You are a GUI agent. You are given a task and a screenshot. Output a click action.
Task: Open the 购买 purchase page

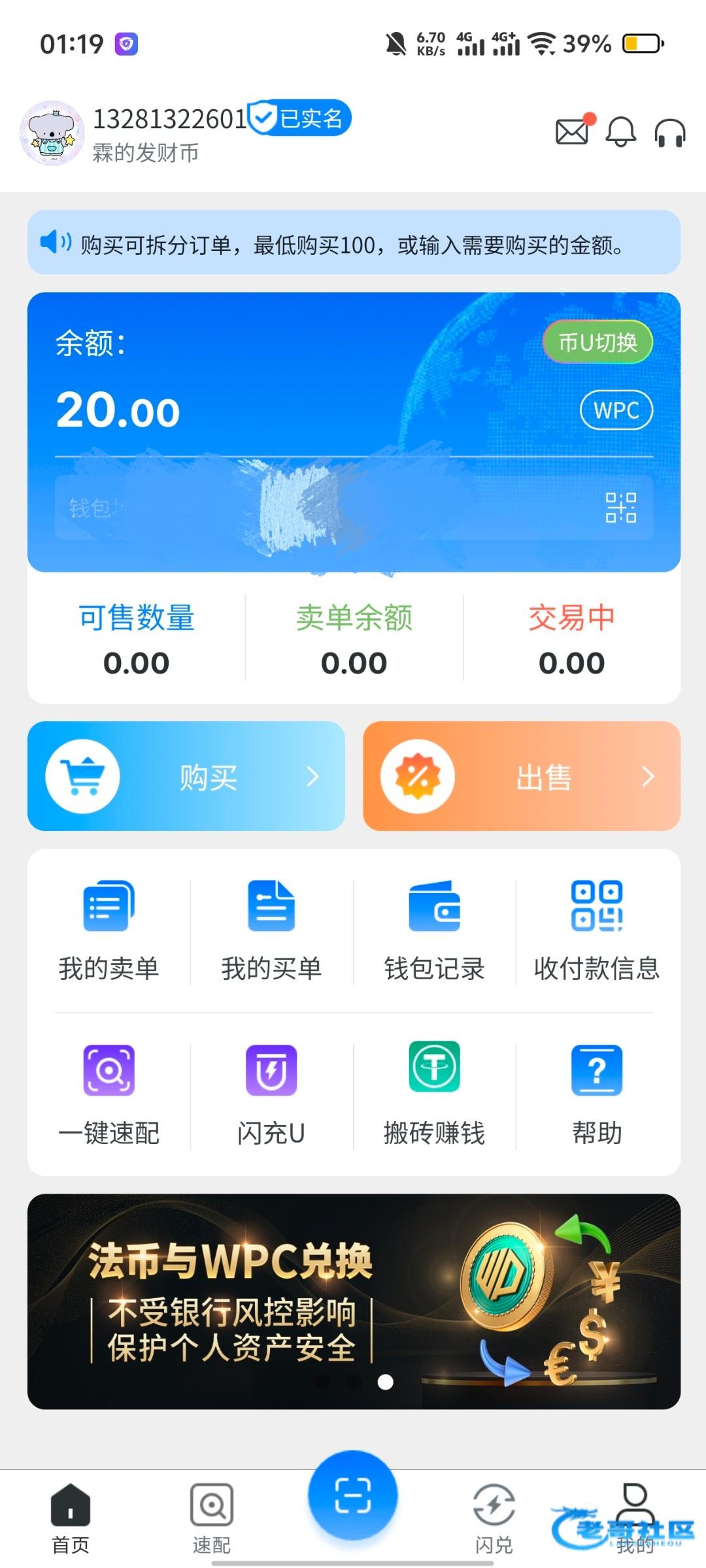point(186,776)
